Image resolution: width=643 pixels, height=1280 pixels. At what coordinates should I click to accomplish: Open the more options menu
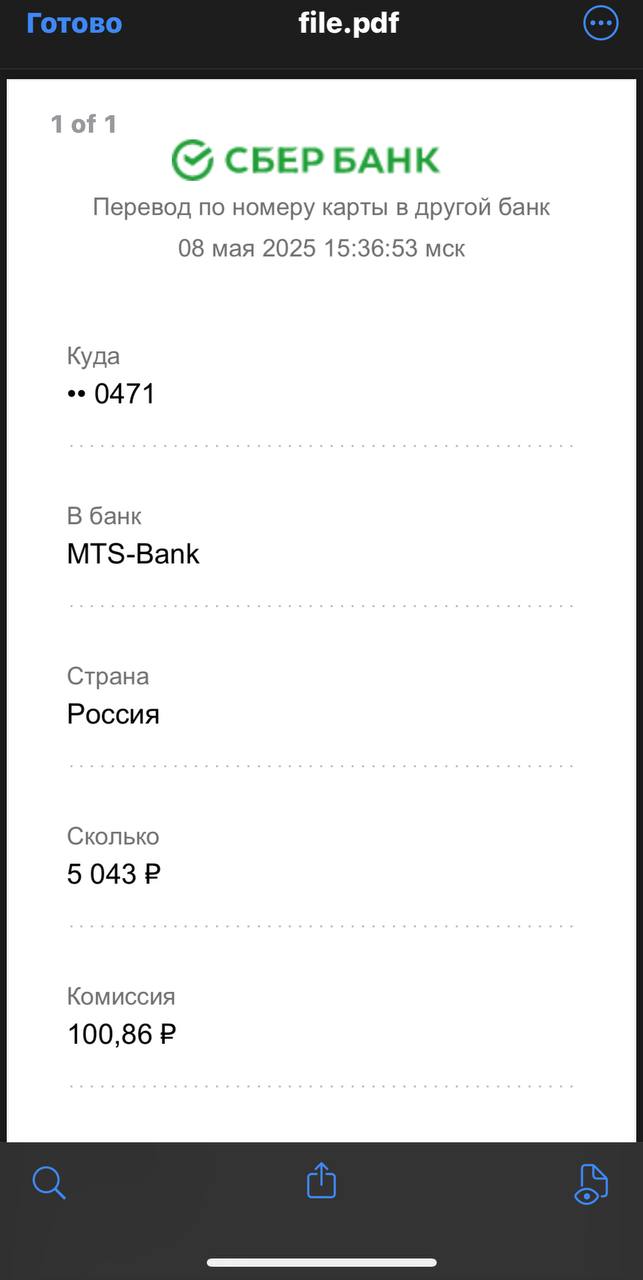[x=600, y=23]
